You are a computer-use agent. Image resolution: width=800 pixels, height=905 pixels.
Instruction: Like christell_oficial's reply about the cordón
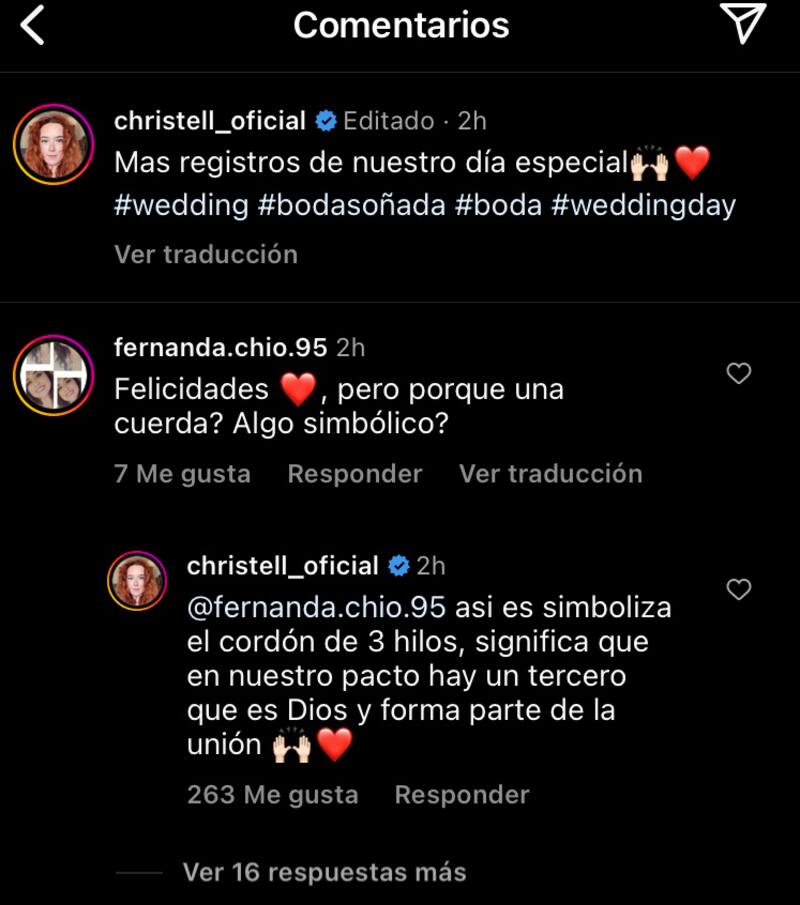pyautogui.click(x=738, y=590)
